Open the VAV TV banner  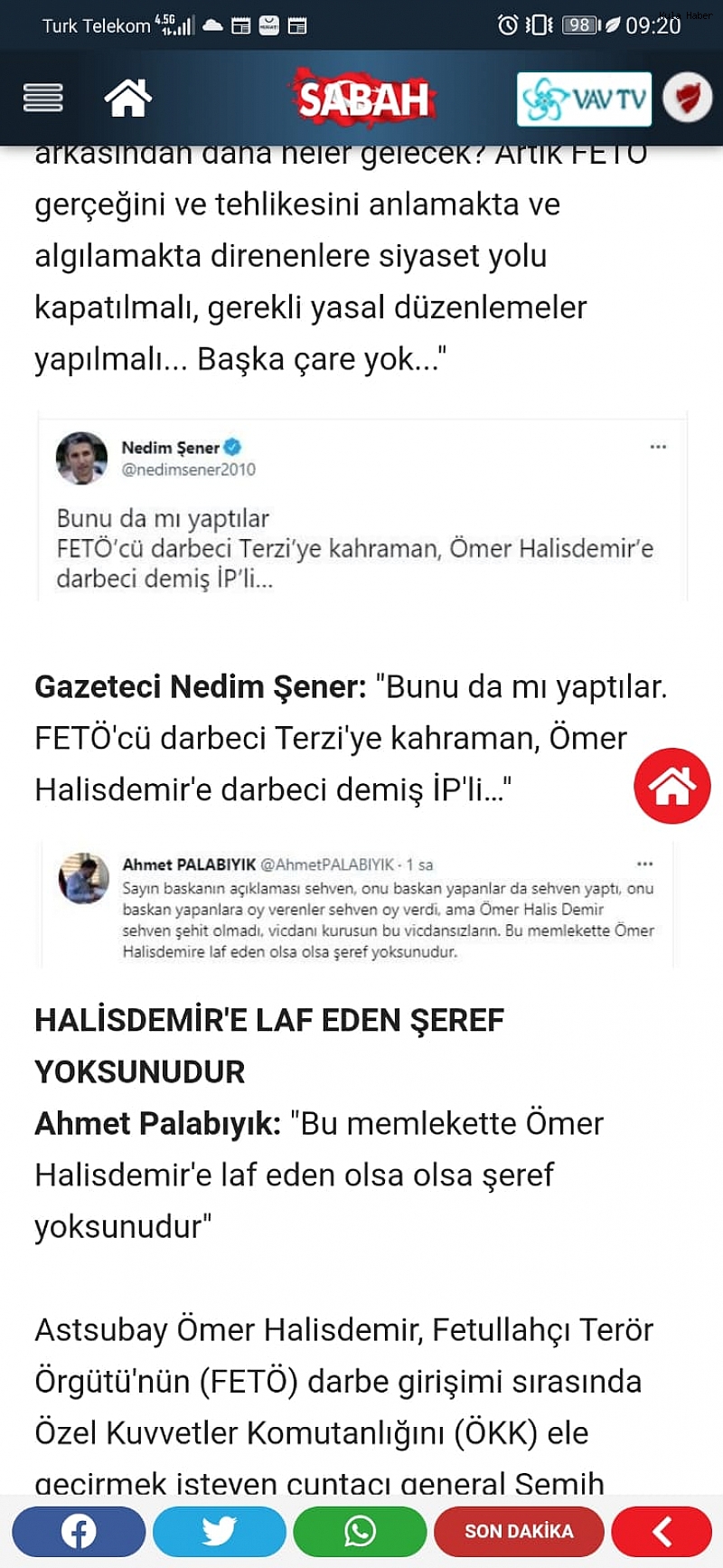coord(584,99)
